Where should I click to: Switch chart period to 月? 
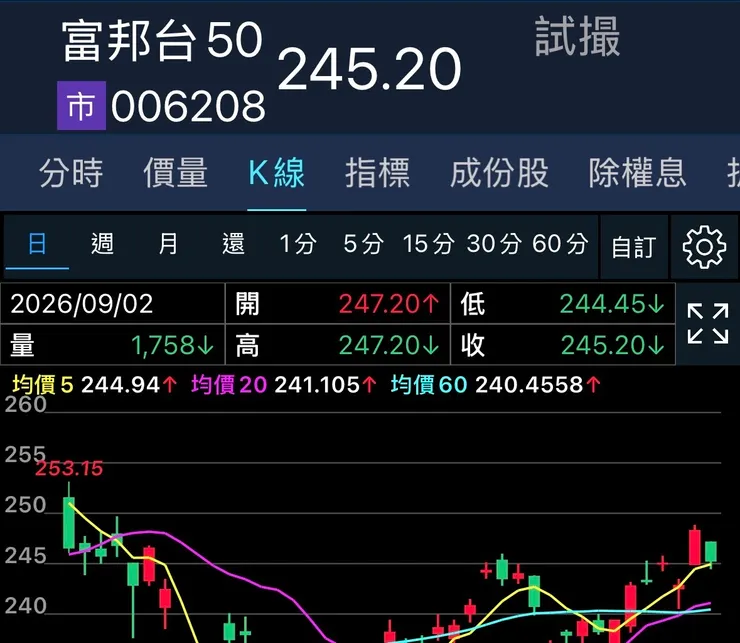coord(168,244)
